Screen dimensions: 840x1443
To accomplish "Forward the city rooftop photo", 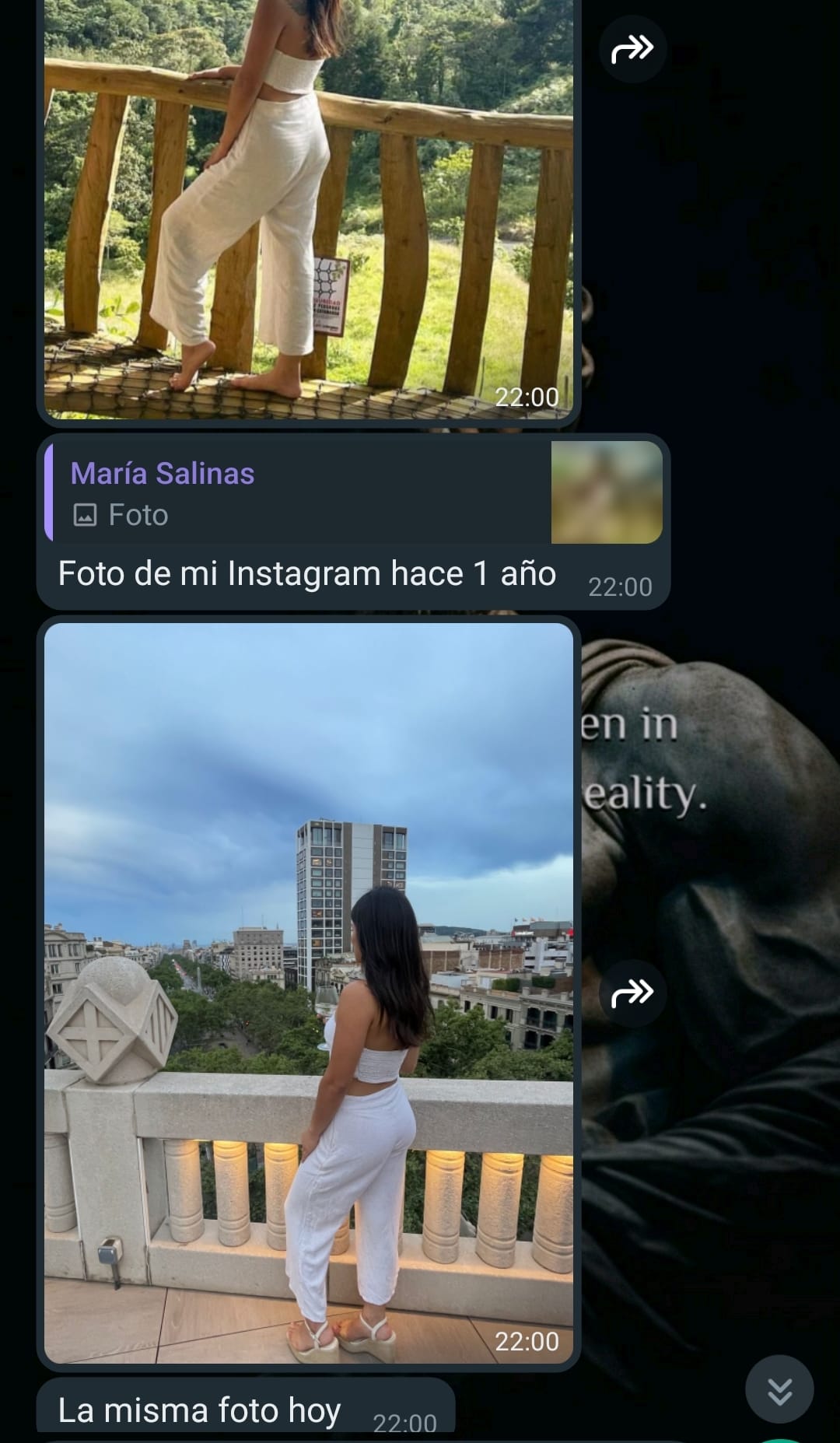I will (x=632, y=993).
